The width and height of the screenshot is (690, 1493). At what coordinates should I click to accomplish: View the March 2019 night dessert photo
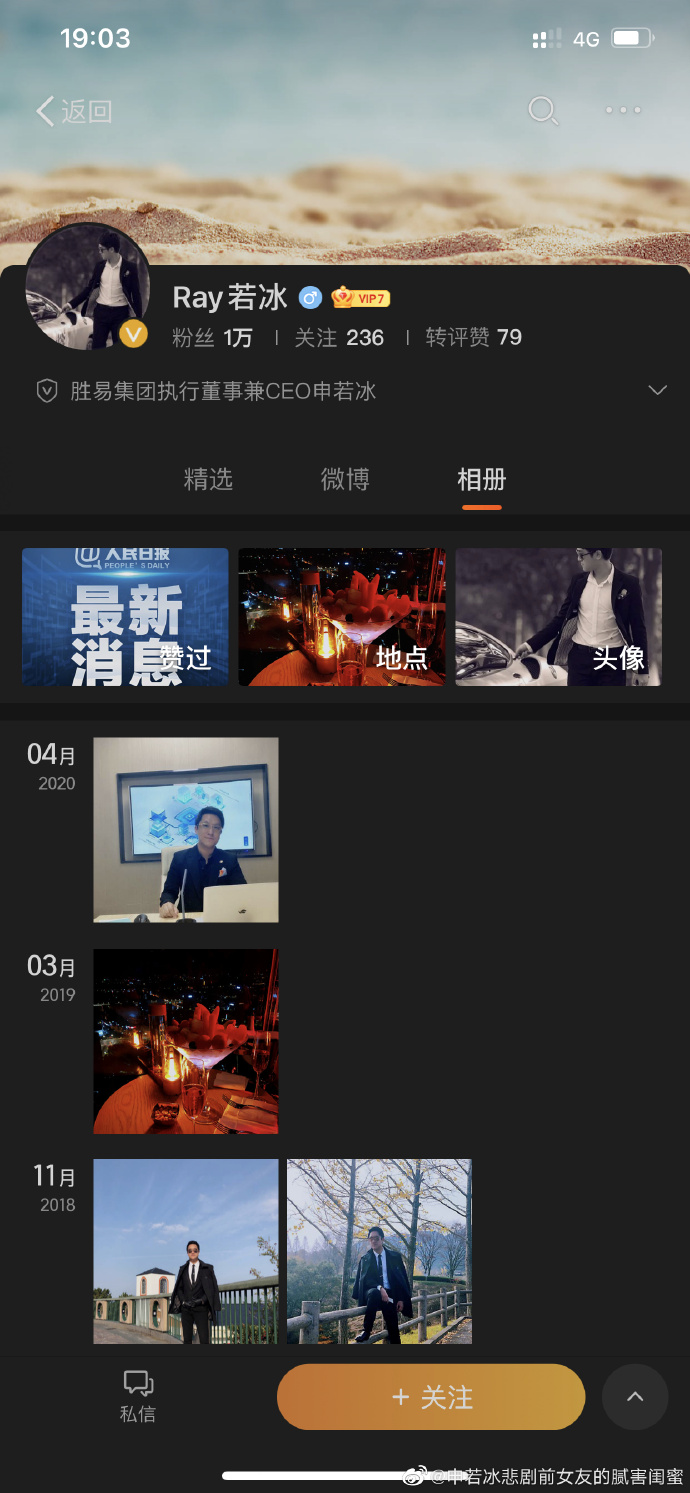186,1041
